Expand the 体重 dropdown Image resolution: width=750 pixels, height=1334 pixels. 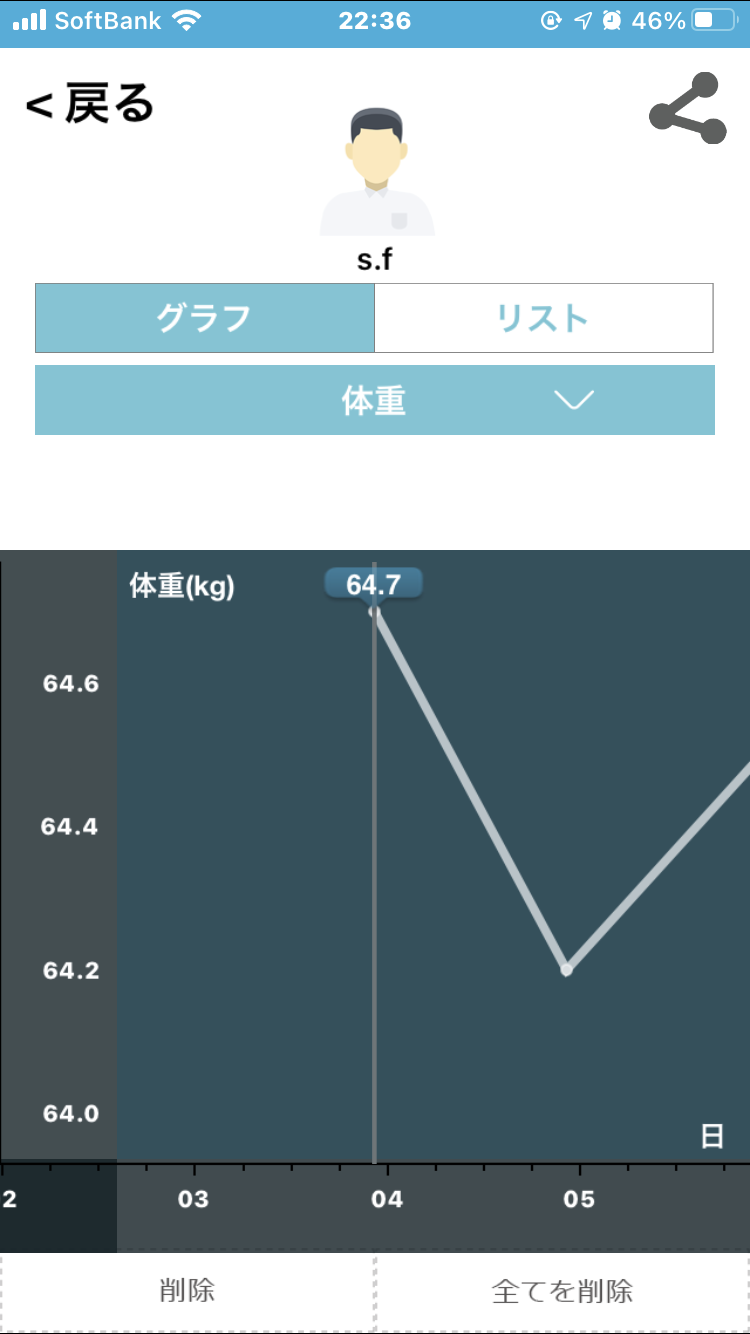pyautogui.click(x=375, y=400)
